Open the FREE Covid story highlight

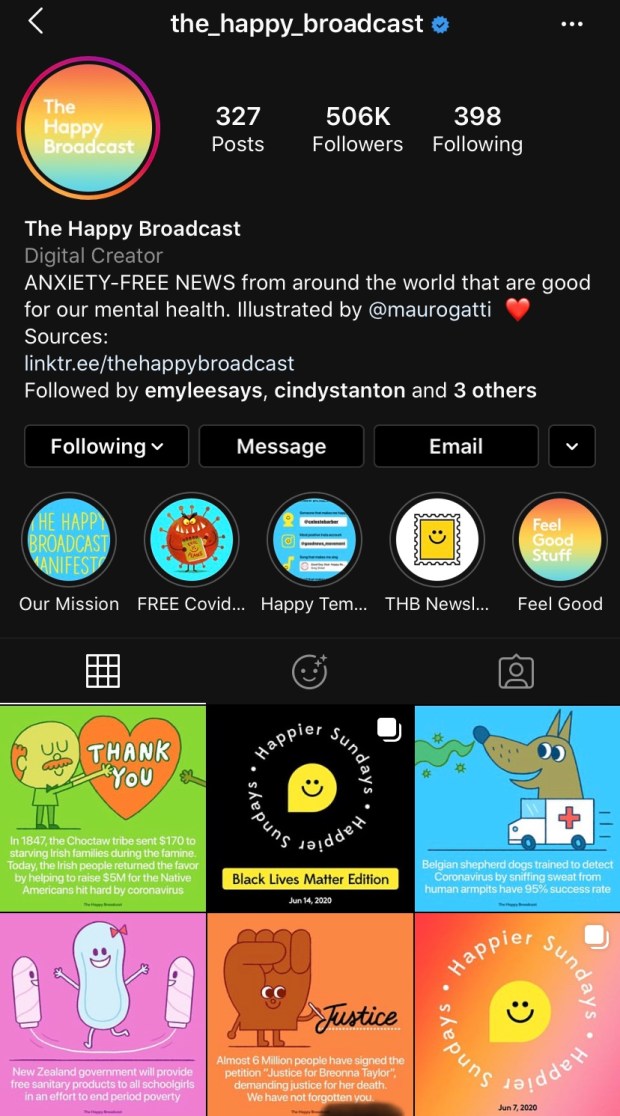point(191,541)
